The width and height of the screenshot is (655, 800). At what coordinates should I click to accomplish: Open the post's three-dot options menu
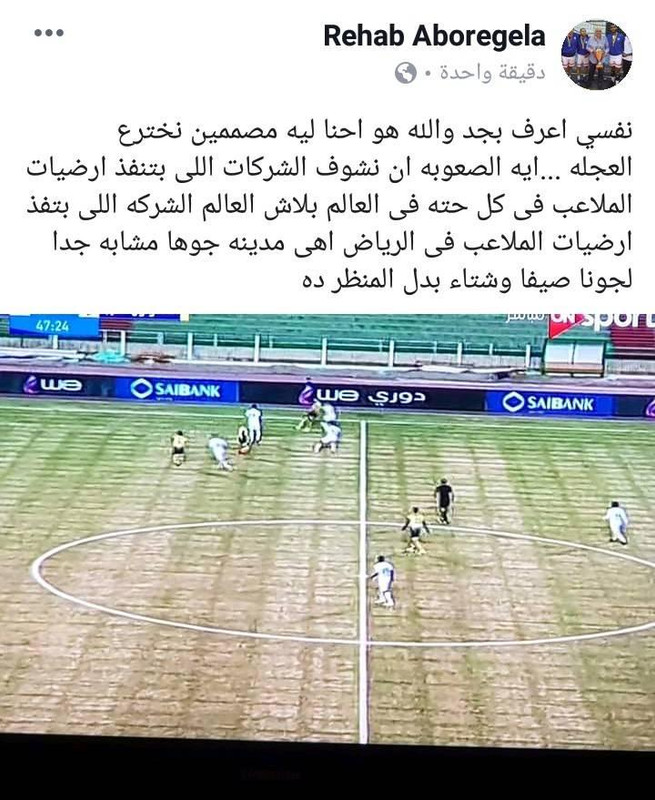click(48, 34)
